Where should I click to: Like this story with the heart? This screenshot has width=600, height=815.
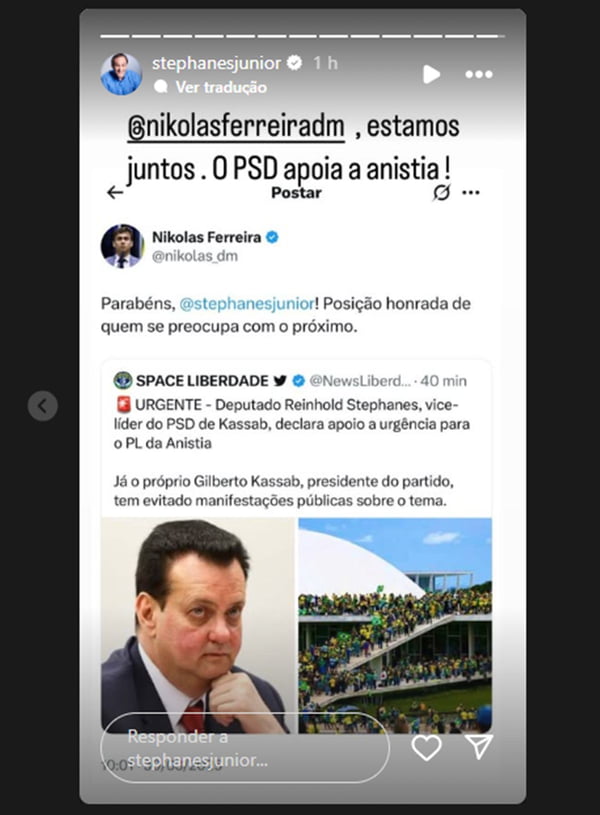[x=427, y=747]
